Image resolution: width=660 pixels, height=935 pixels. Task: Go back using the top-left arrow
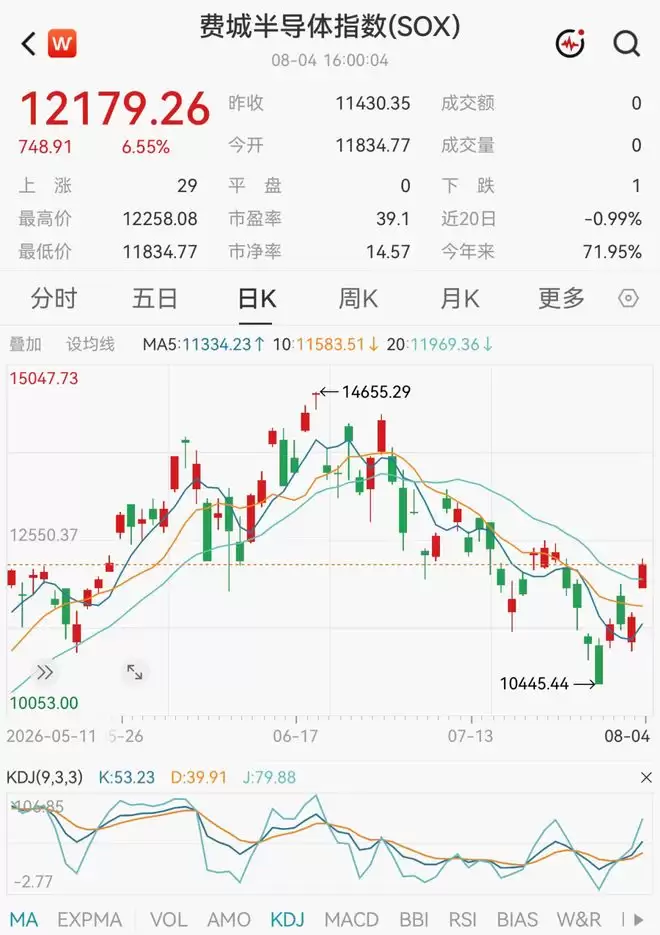click(x=28, y=44)
